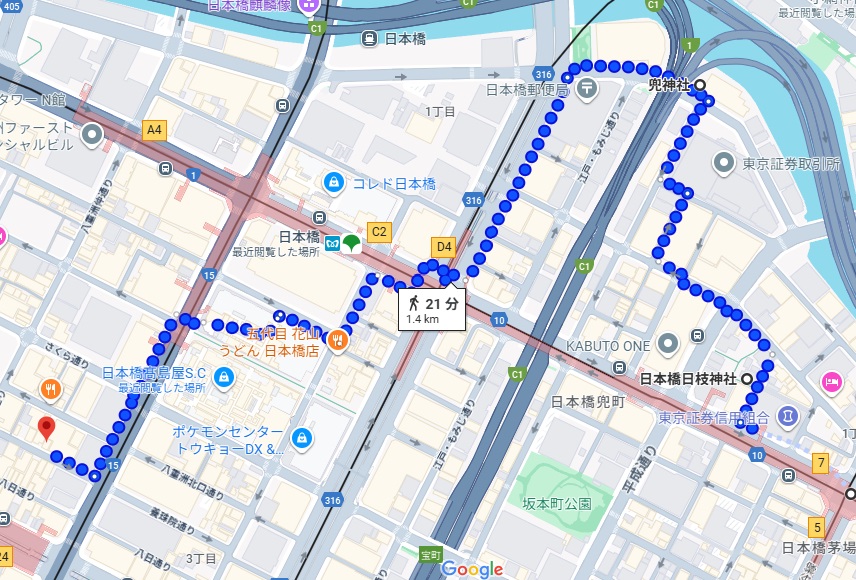Viewport: 856px width, 580px height.
Task: Open the 東京証券信用組合 marker
Action: pos(788,414)
